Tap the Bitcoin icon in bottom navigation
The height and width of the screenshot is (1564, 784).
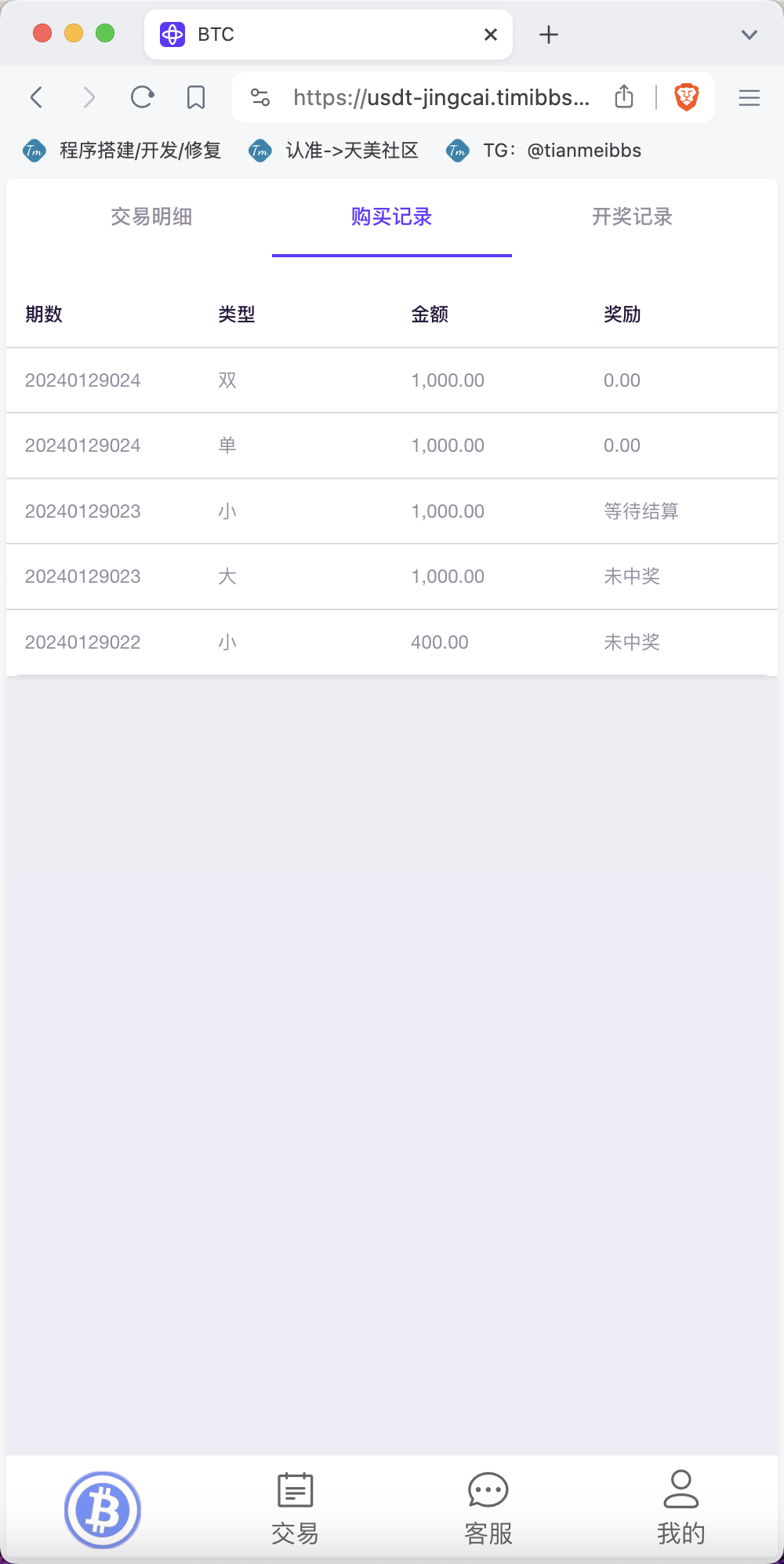103,1509
